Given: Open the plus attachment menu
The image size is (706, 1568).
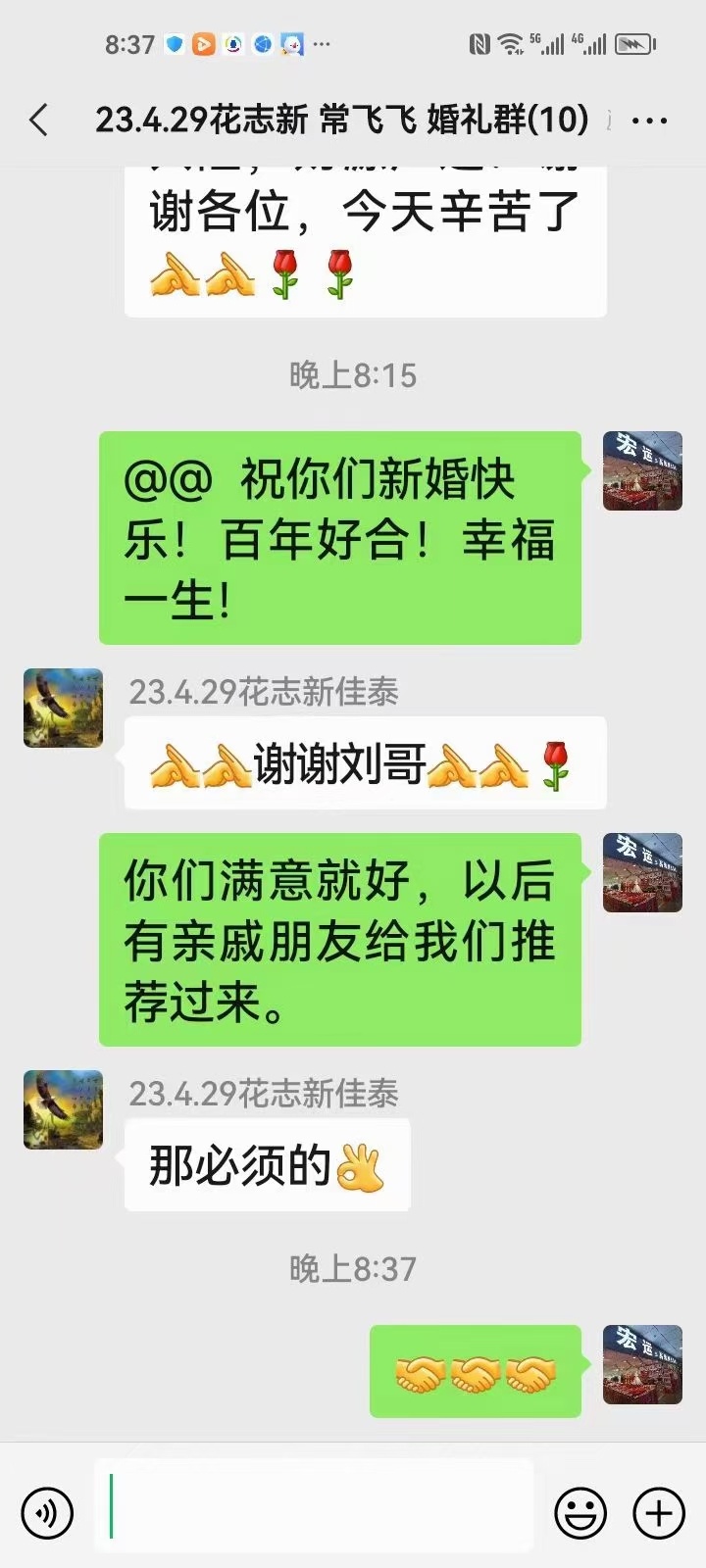Looking at the screenshot, I should point(659,1513).
